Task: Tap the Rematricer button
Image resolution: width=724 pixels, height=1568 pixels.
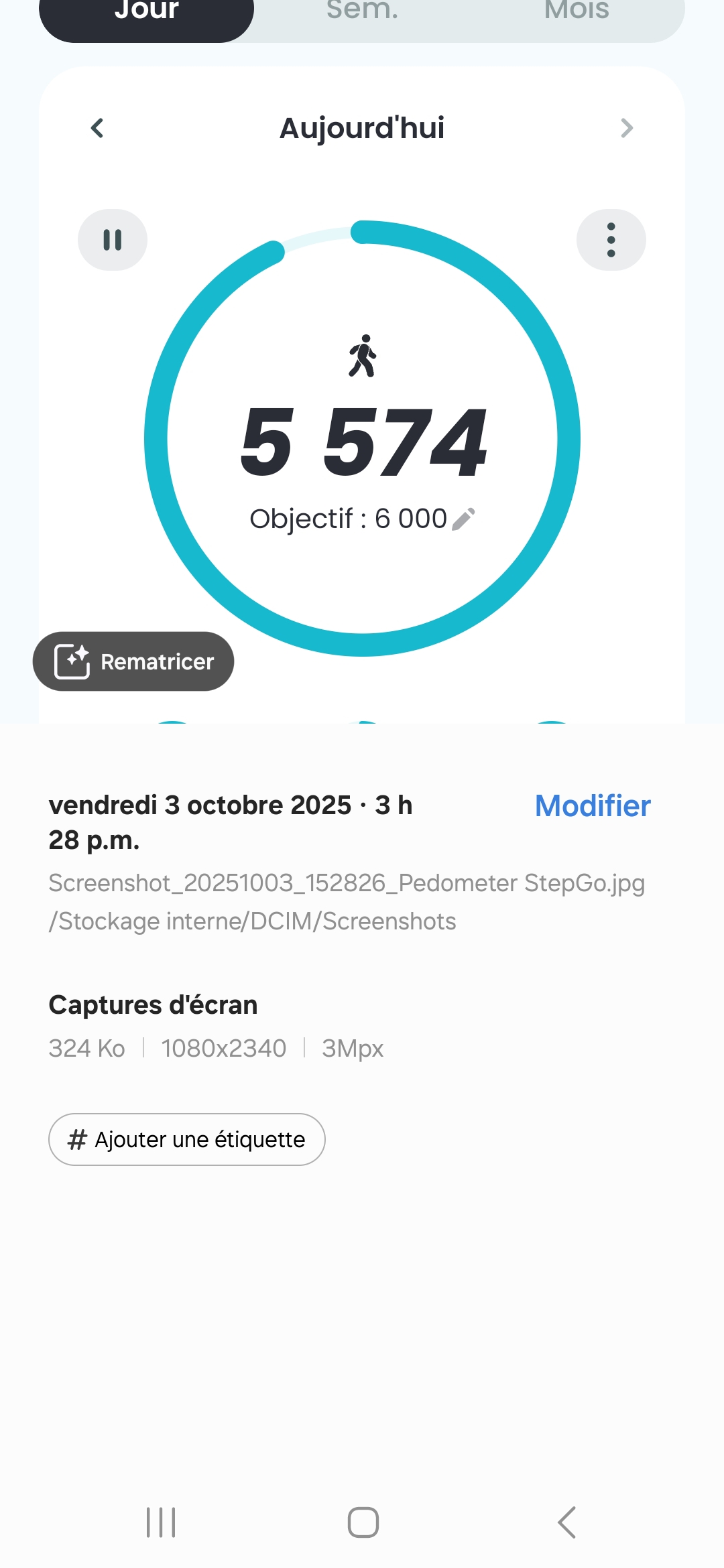Action: point(133,661)
